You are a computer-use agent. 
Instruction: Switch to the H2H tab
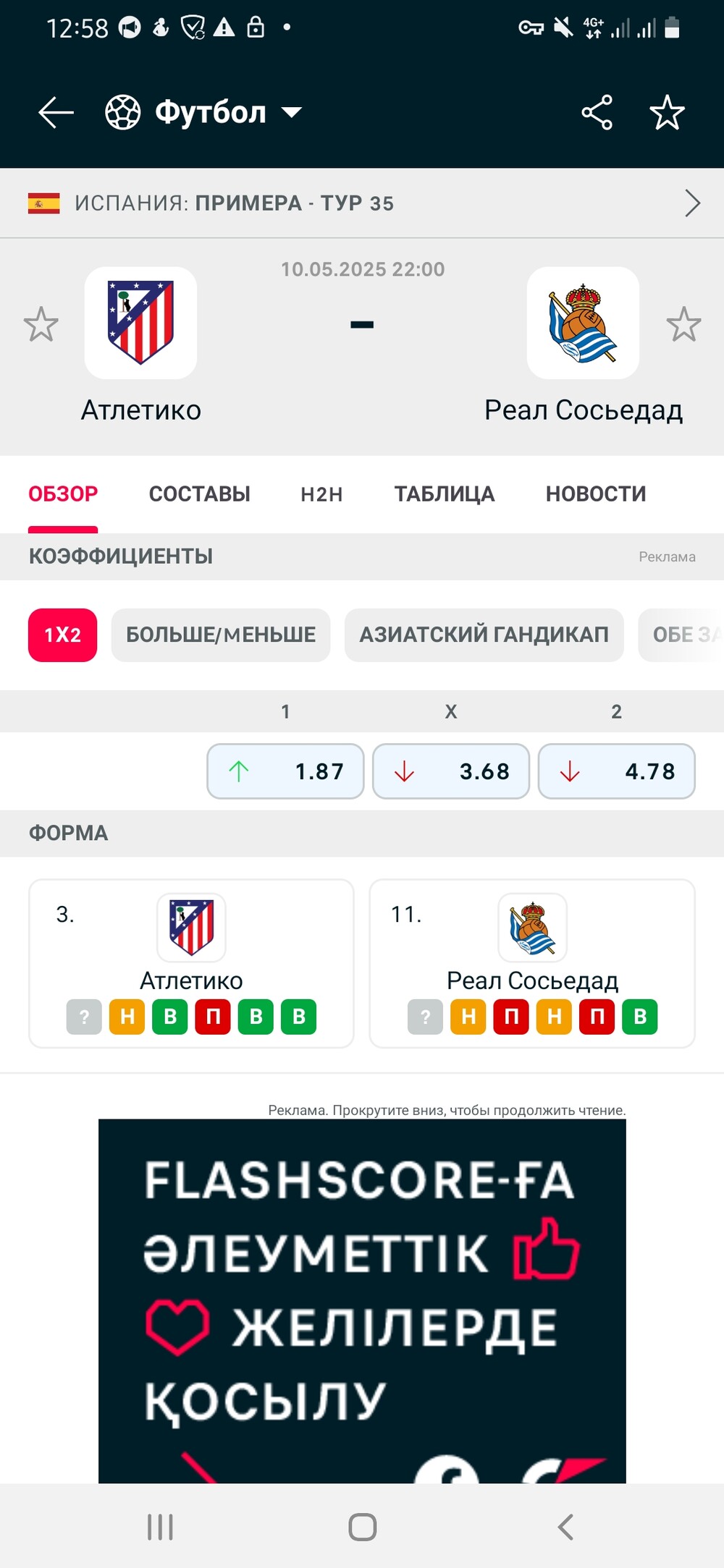click(321, 494)
